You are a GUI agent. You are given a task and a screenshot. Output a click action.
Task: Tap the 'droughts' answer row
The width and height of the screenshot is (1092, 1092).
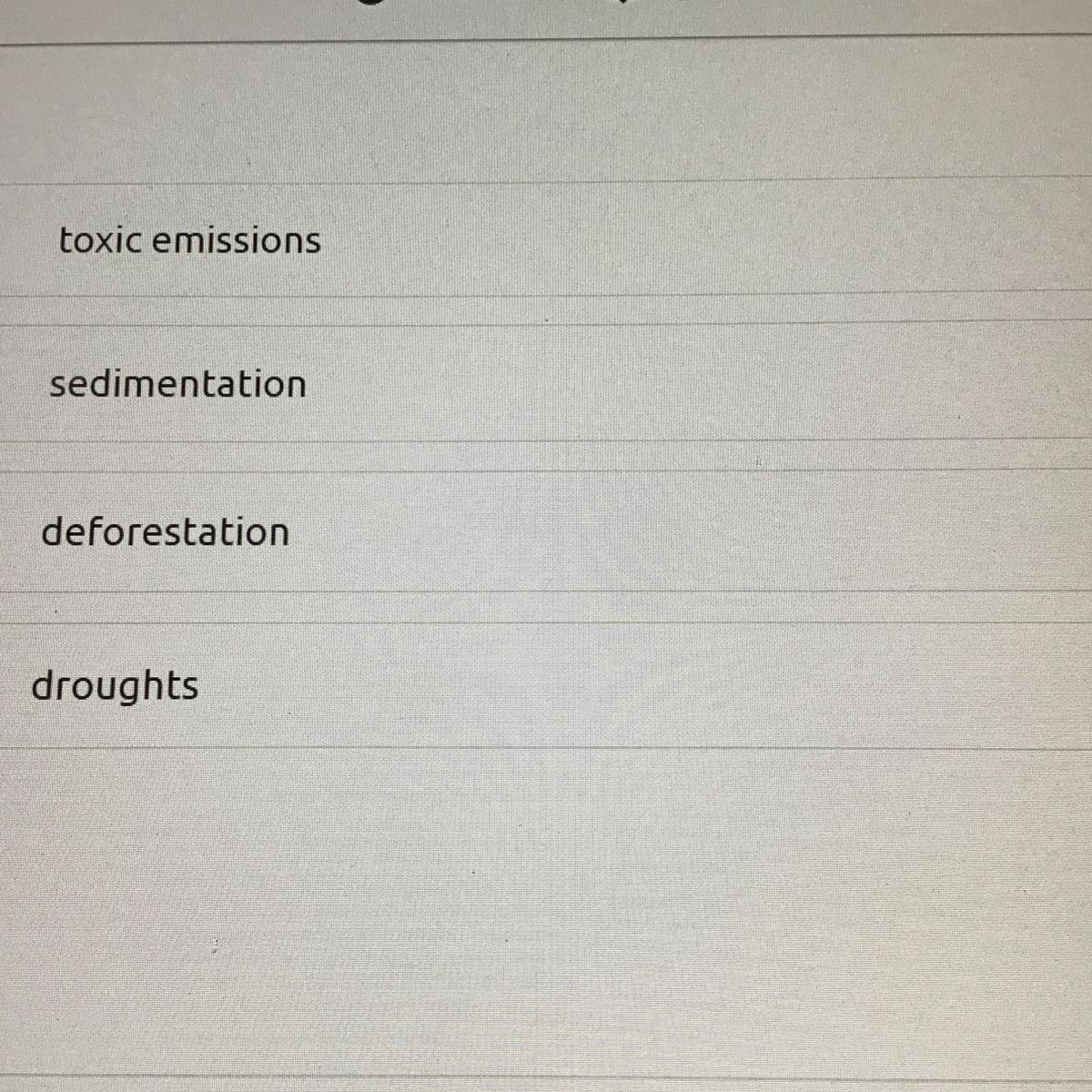point(546,684)
